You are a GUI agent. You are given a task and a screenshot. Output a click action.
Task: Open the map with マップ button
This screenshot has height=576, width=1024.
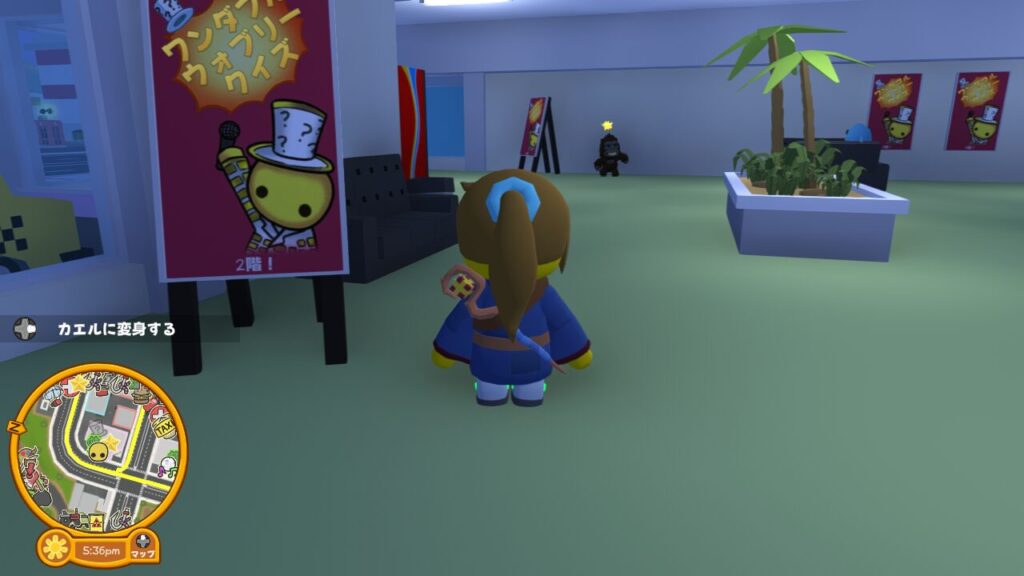(144, 546)
